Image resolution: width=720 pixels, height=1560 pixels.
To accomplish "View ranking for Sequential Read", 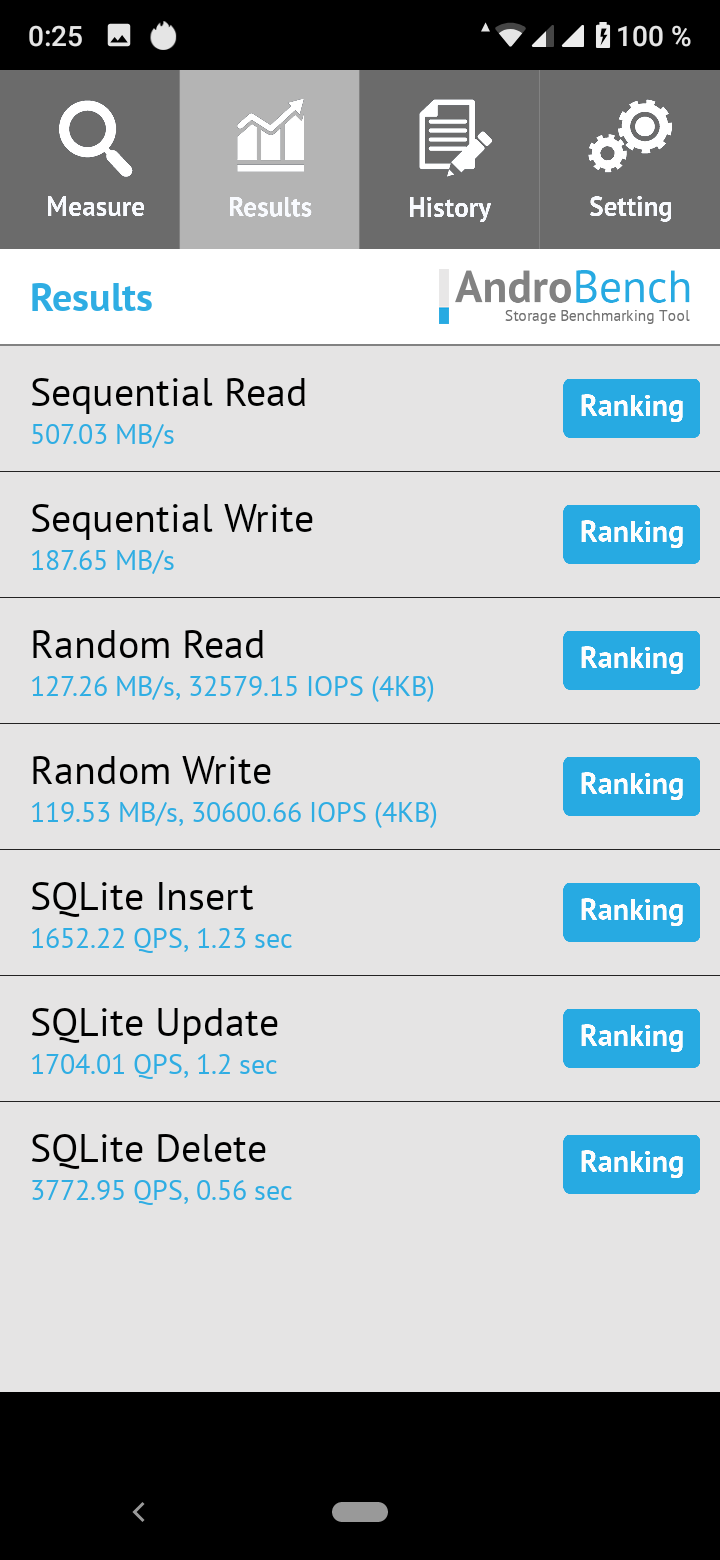I will tap(631, 408).
